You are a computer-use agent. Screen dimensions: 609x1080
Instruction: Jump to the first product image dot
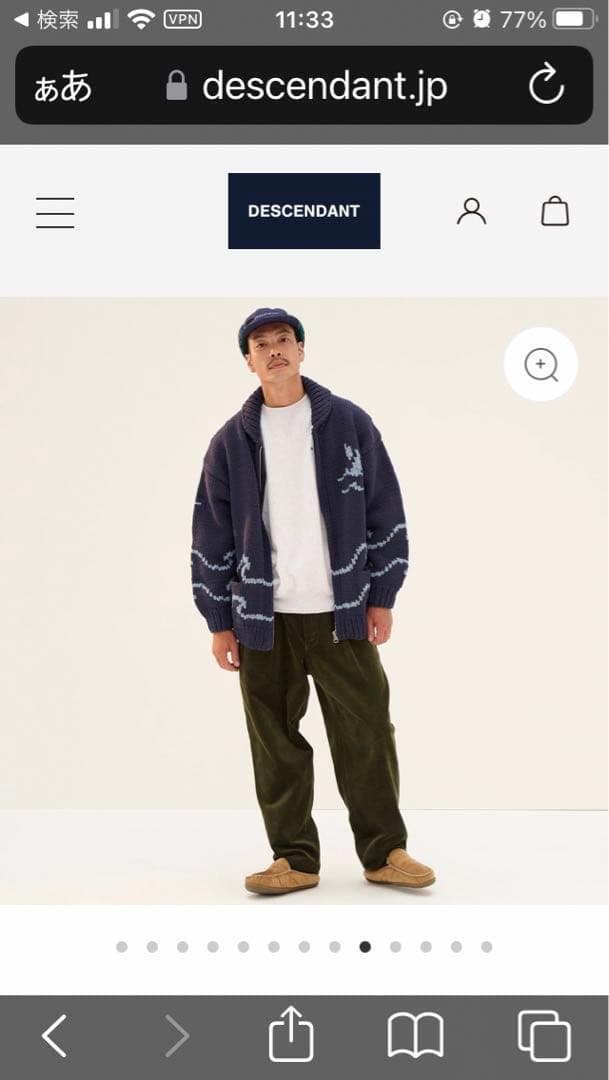[x=122, y=947]
